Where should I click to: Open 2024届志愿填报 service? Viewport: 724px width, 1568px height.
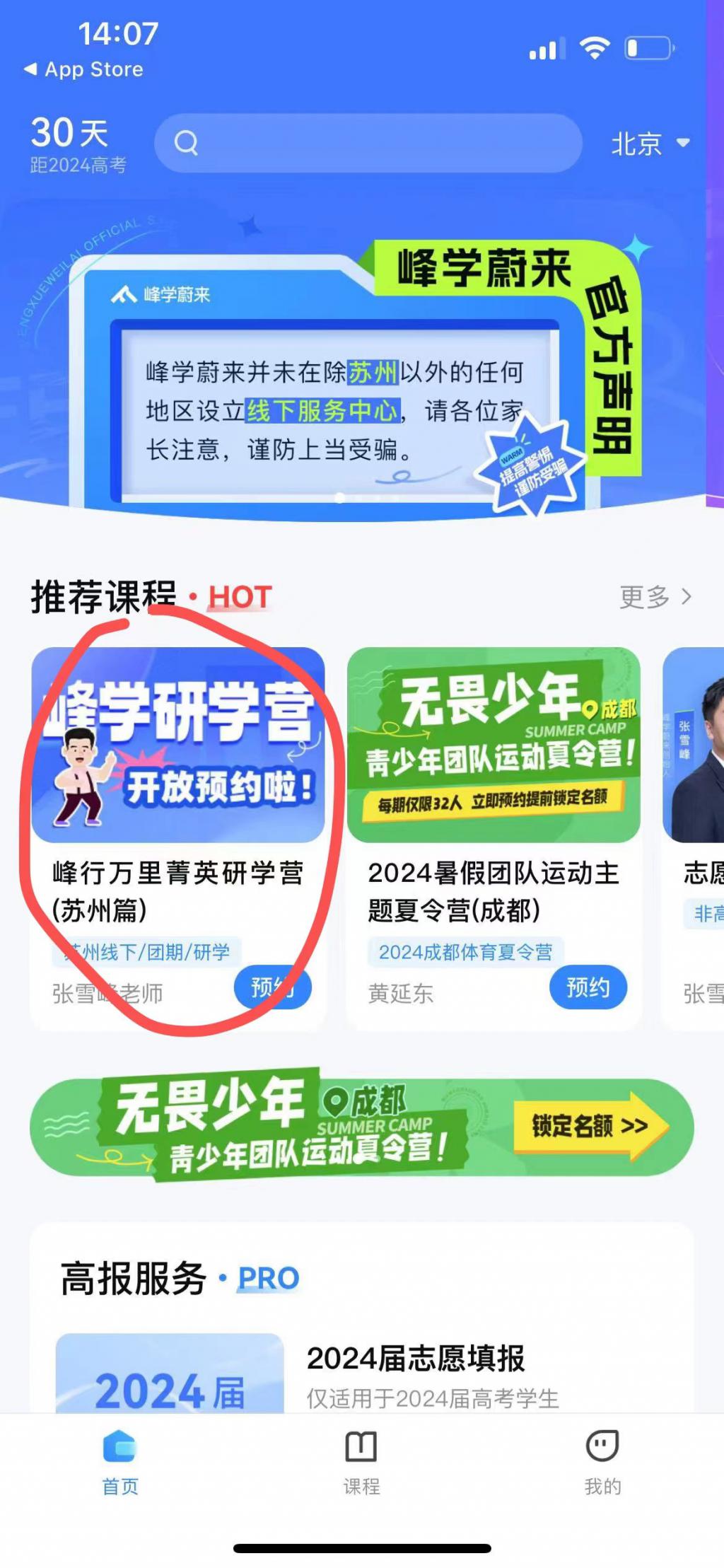point(416,1359)
